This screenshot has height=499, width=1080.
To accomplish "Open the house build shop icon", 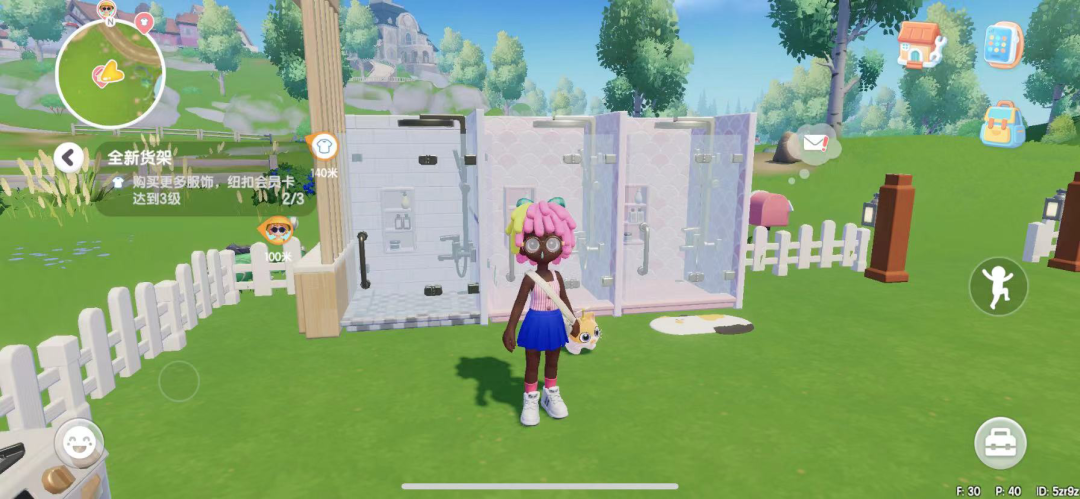I will [x=919, y=45].
